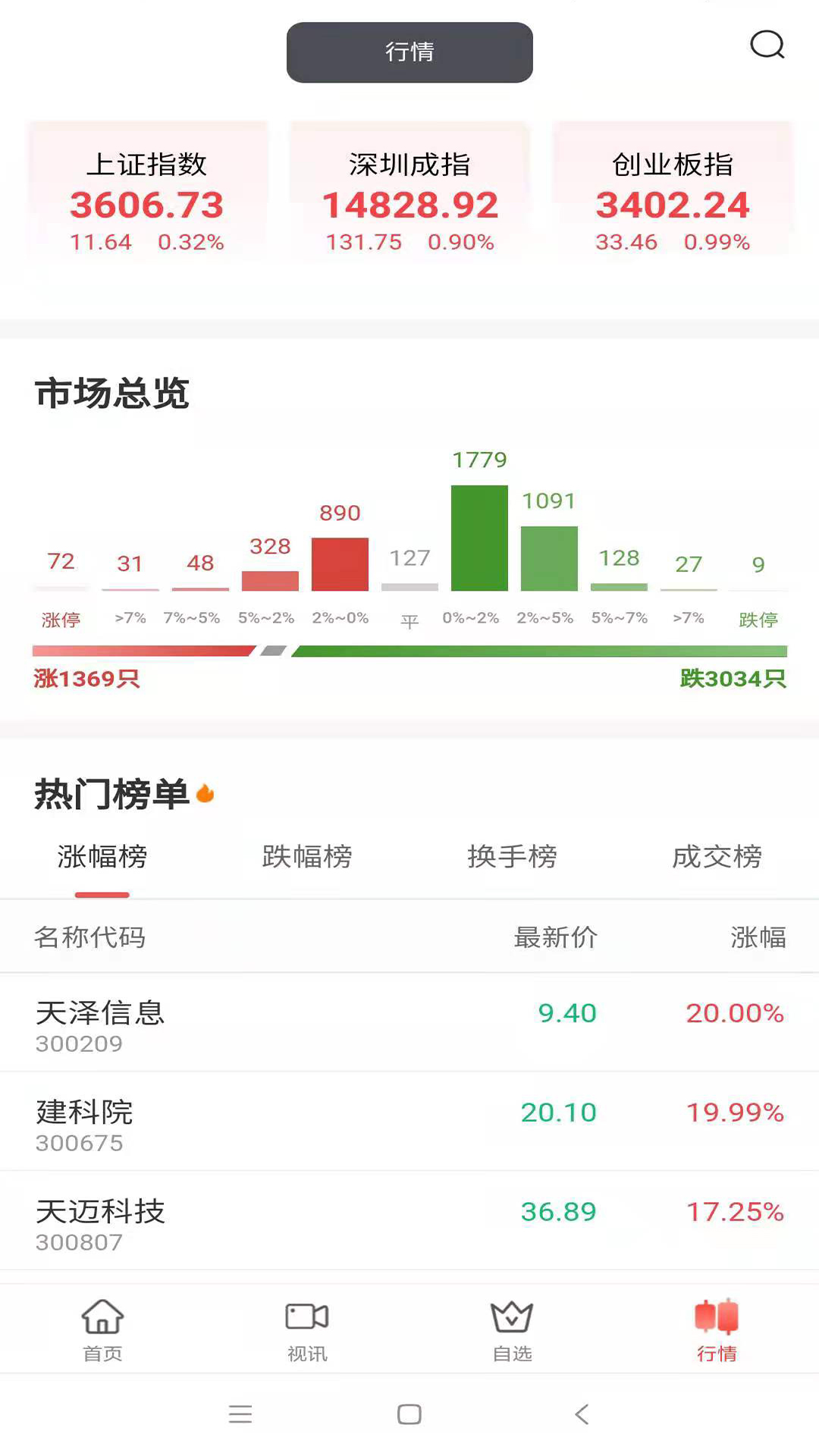Tap the system back button
The height and width of the screenshot is (1456, 819).
point(582,1414)
